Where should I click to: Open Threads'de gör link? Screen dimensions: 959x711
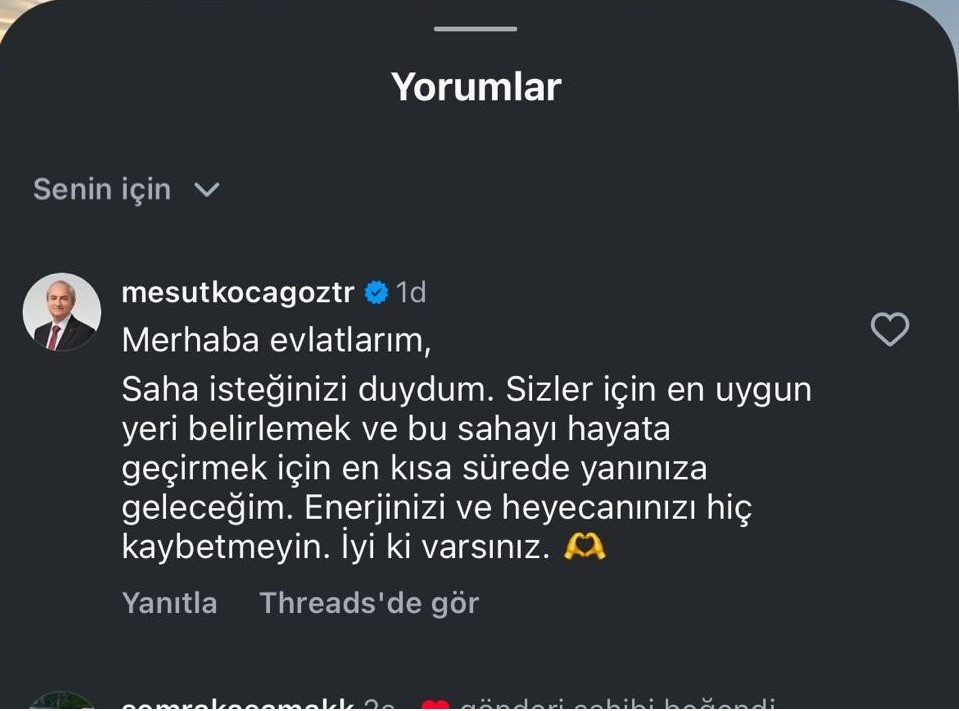coord(369,603)
